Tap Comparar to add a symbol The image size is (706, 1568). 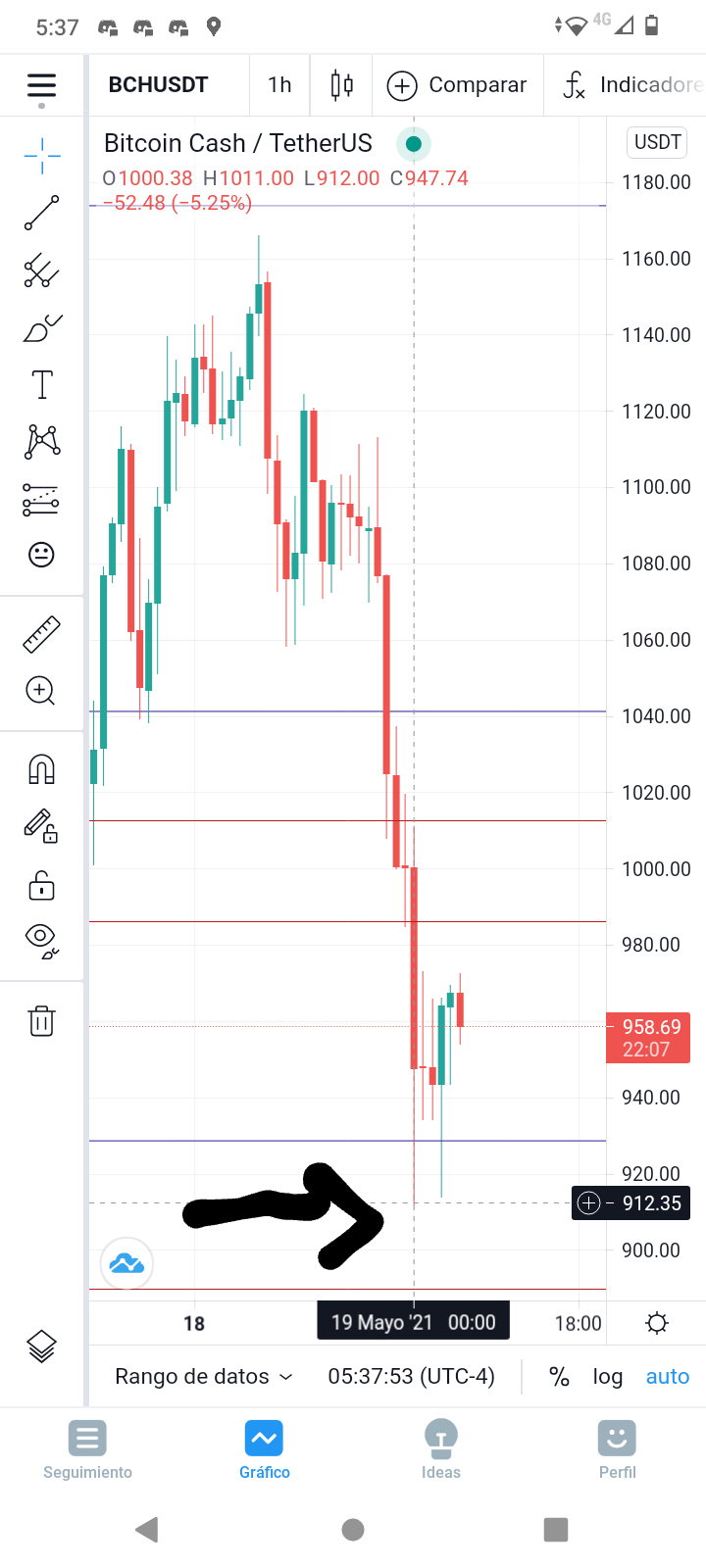[457, 85]
